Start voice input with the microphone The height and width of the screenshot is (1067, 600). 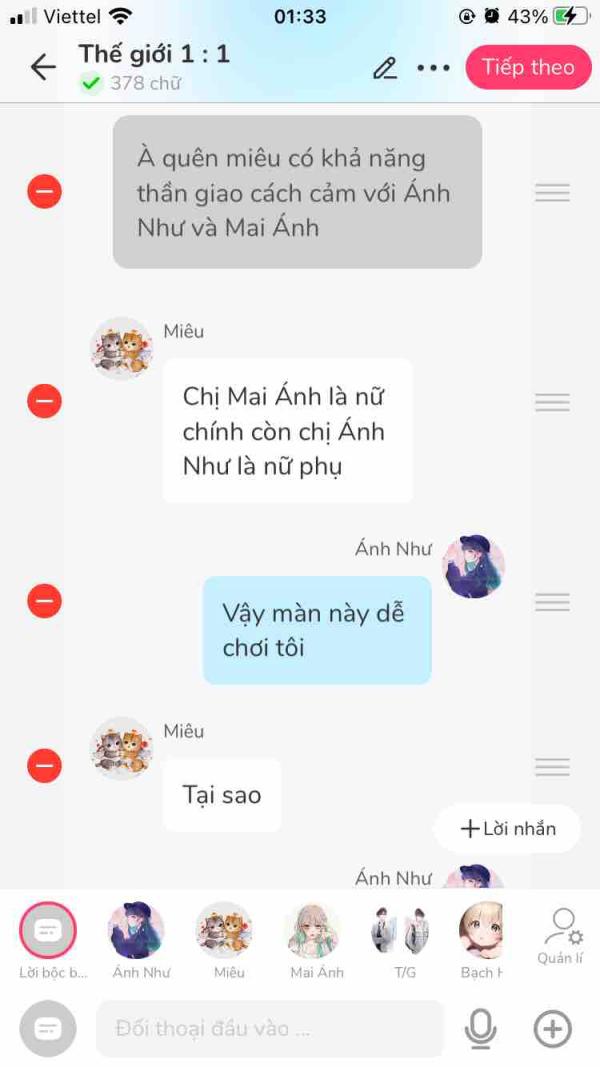tap(480, 1028)
